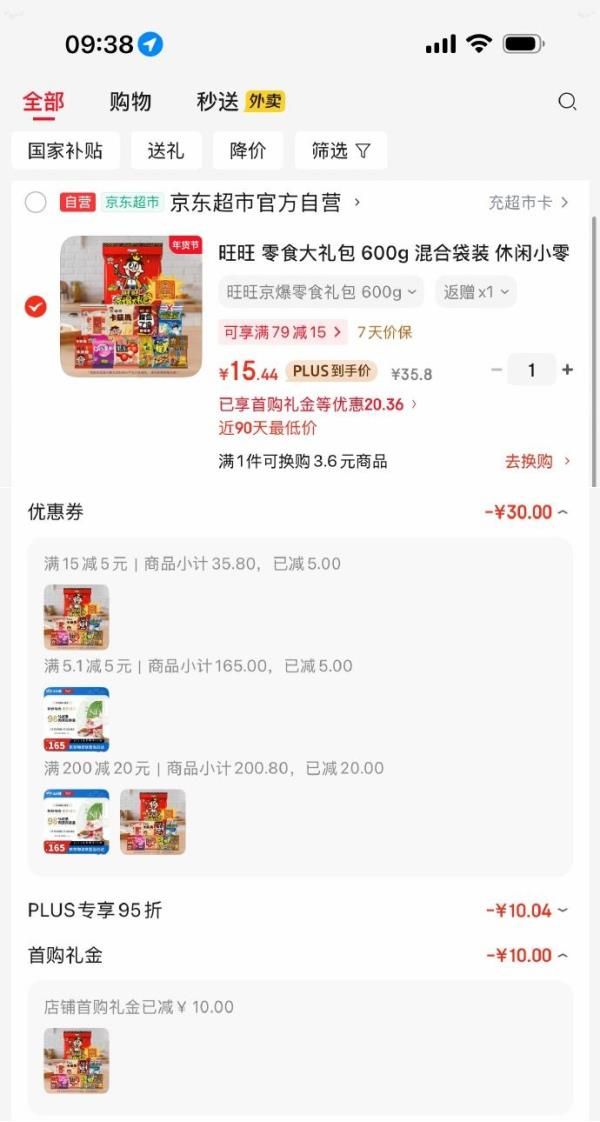Select the 全部 tab
This screenshot has height=1122, width=600.
43,101
